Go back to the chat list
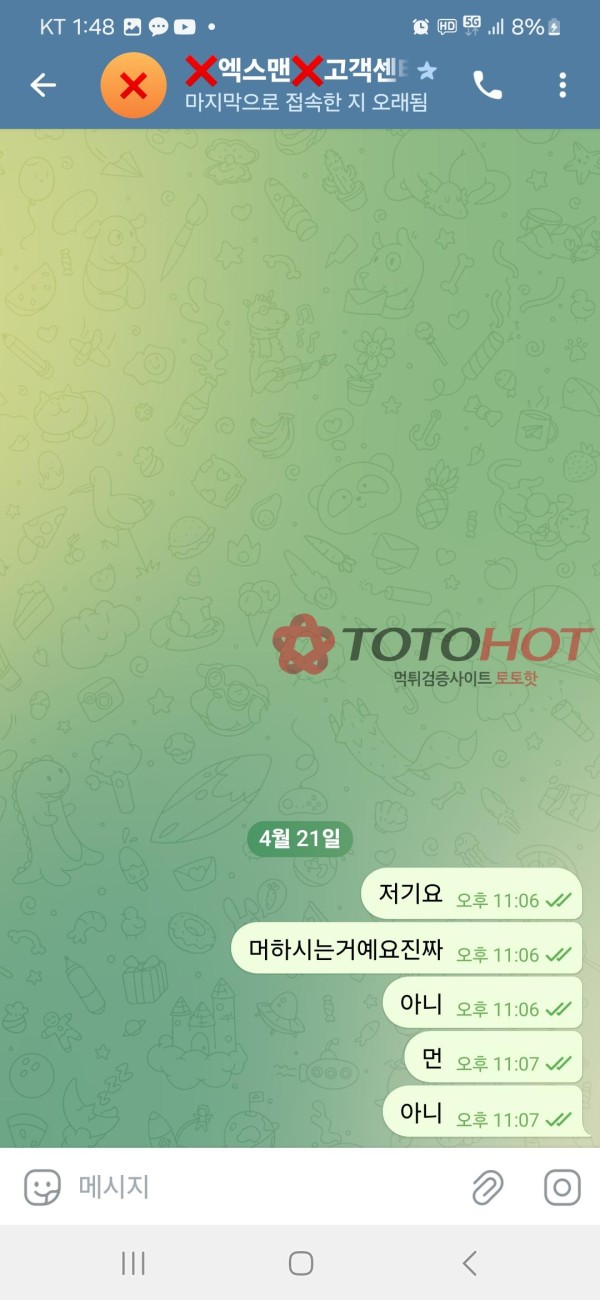The height and width of the screenshot is (1300, 600). 43,86
